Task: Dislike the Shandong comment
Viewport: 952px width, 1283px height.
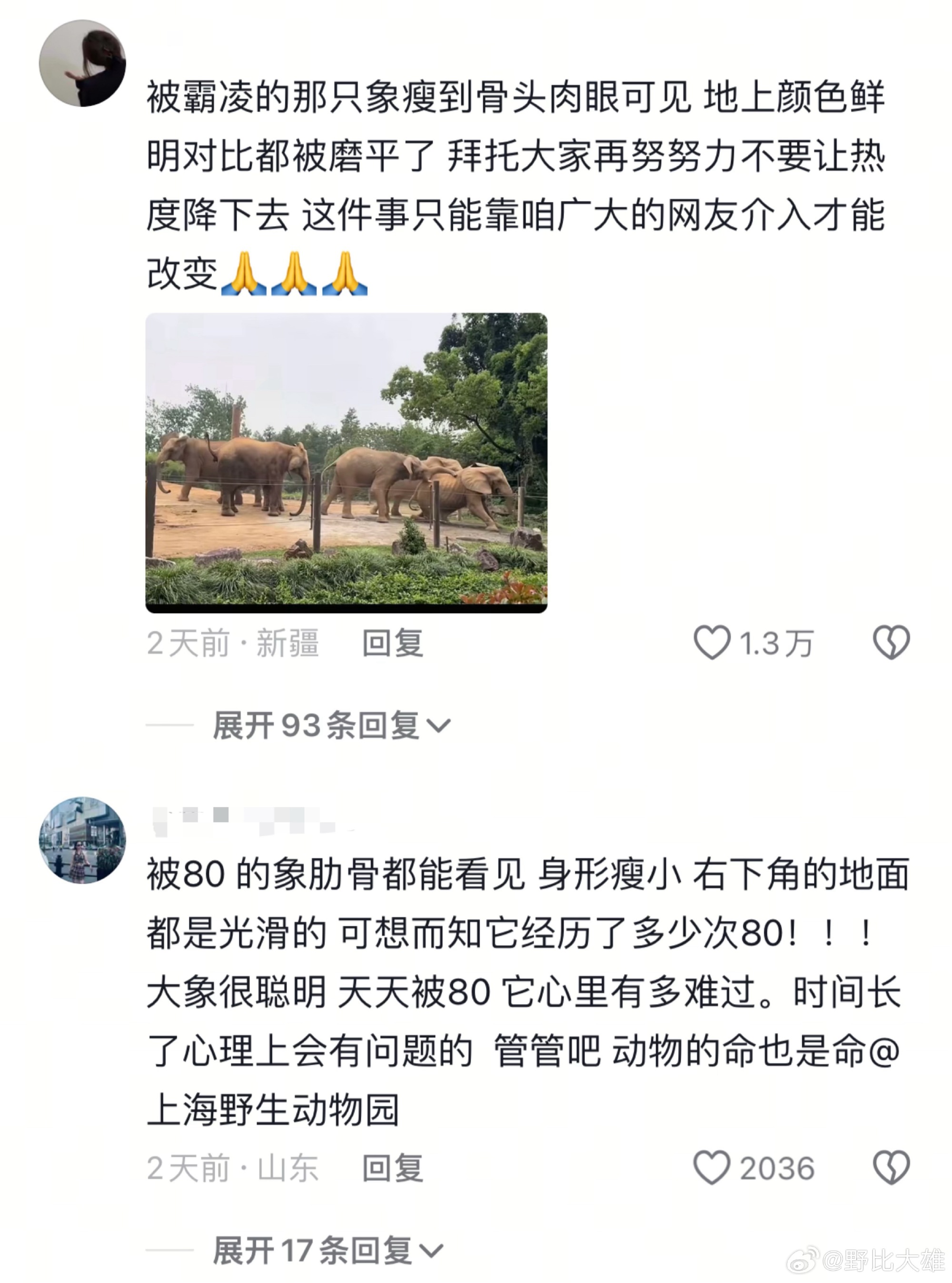Action: click(x=891, y=1168)
